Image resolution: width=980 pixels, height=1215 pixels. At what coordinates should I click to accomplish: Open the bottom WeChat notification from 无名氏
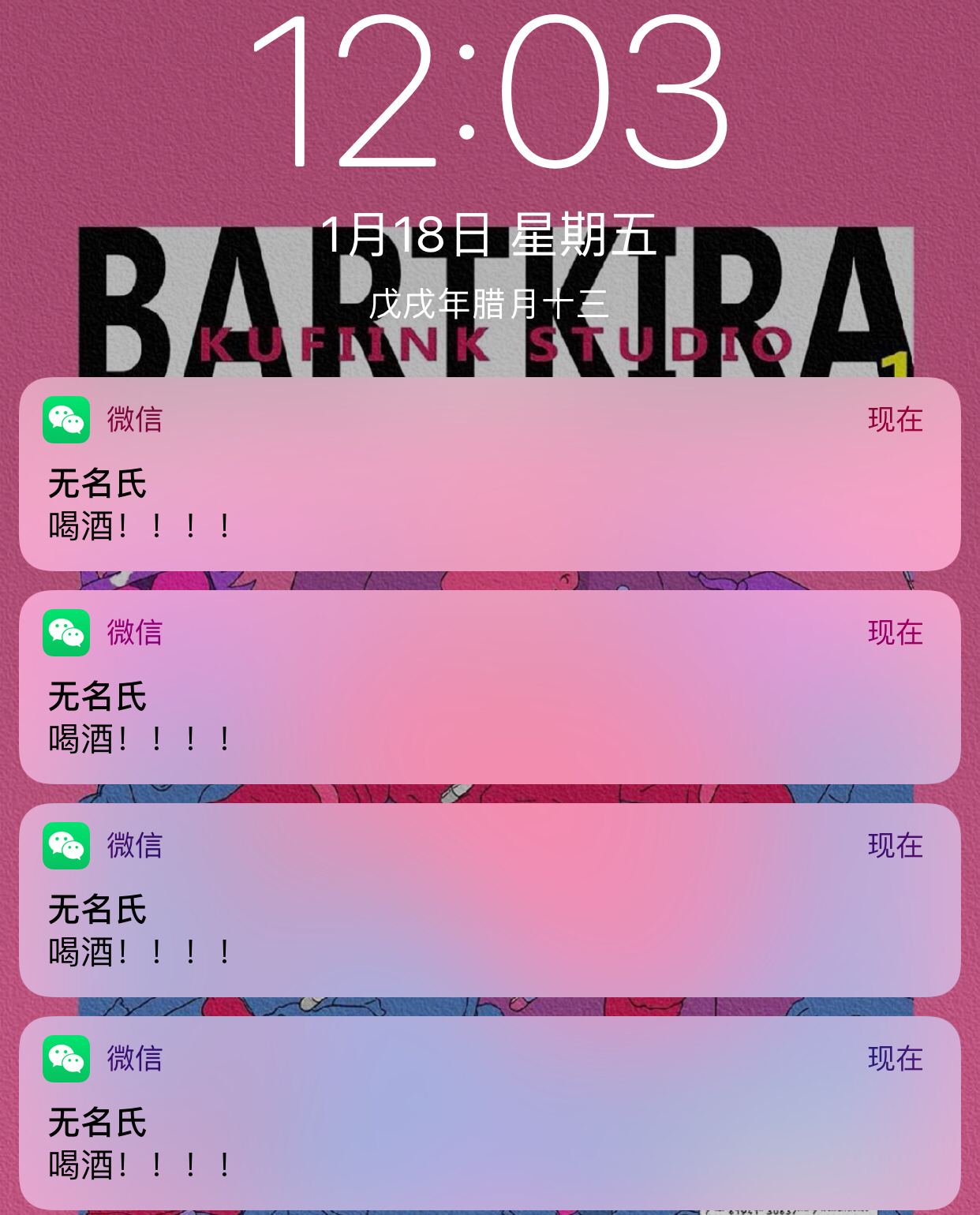489,1113
